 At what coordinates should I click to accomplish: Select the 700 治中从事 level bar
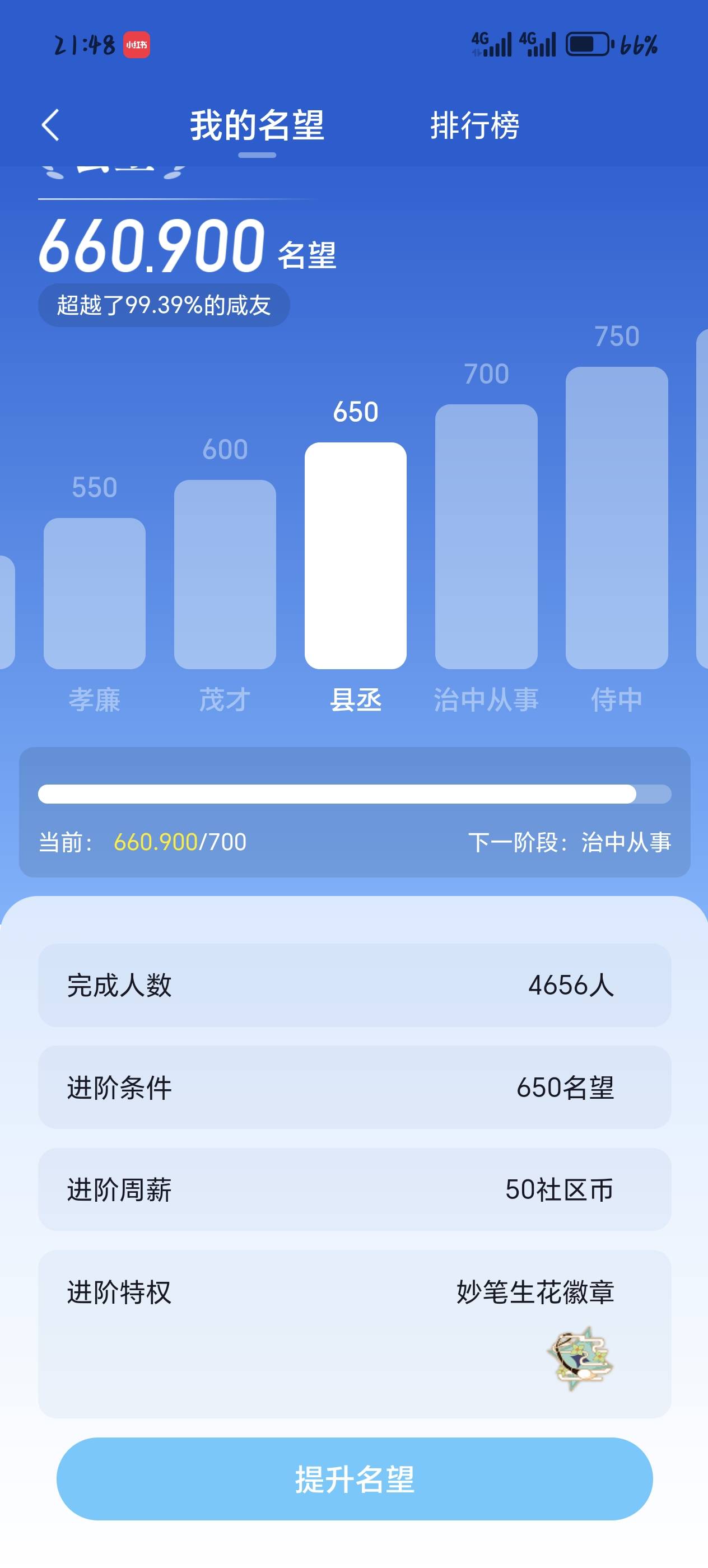[486, 536]
